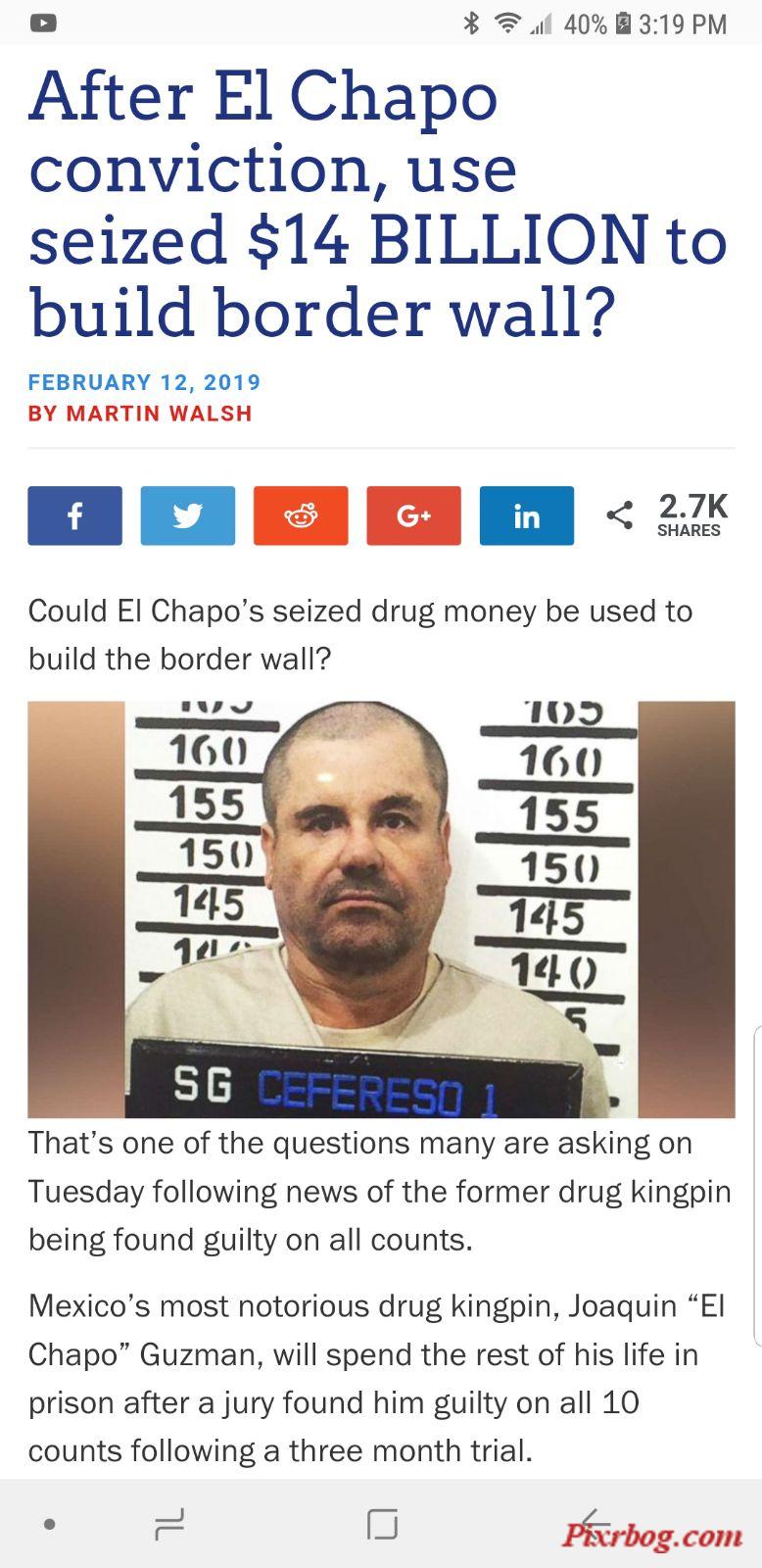This screenshot has height=1568, width=762.
Task: Go to the home screen
Action: pyautogui.click(x=382, y=1525)
